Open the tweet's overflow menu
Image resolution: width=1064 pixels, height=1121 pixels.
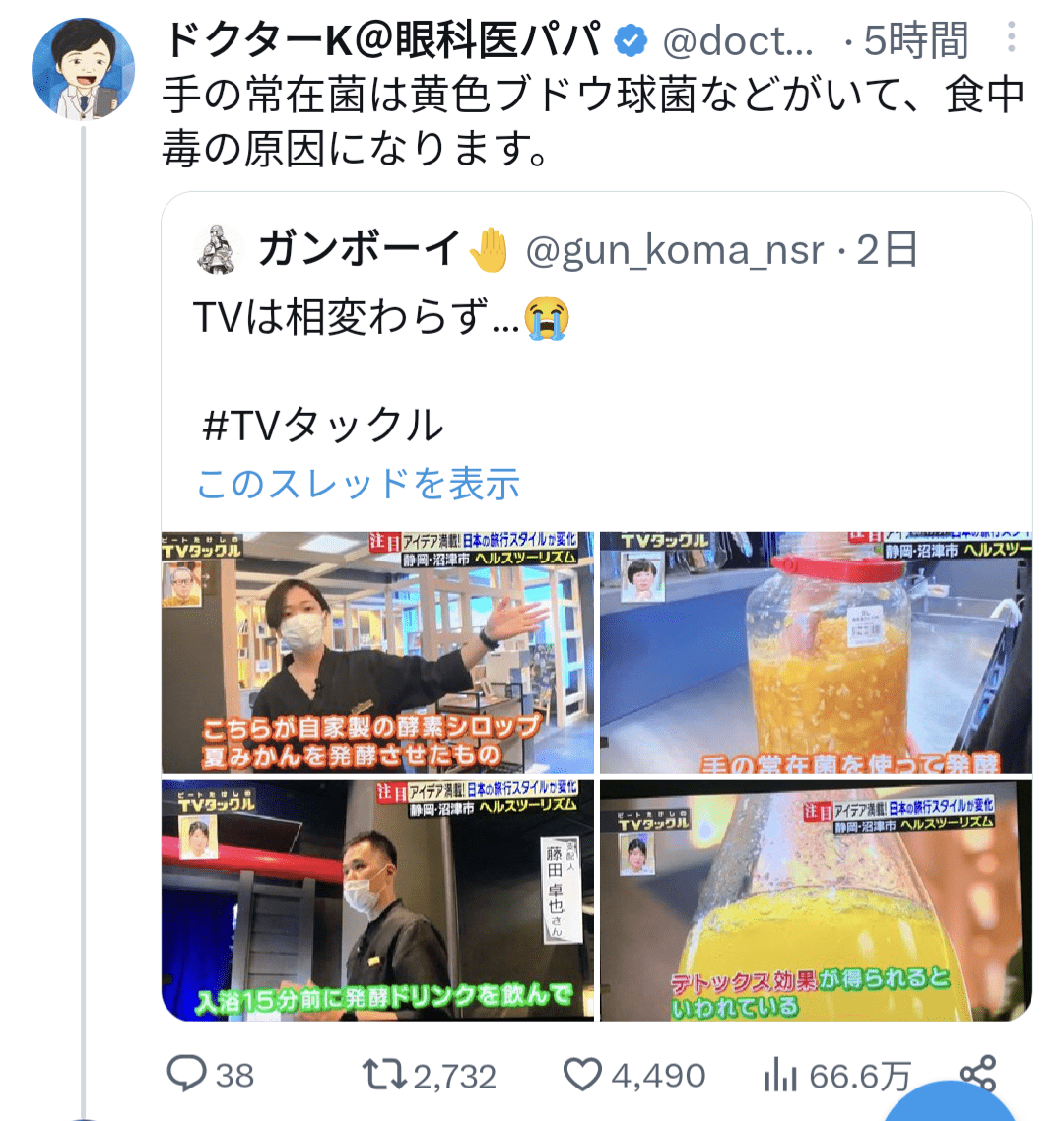tap(1011, 38)
